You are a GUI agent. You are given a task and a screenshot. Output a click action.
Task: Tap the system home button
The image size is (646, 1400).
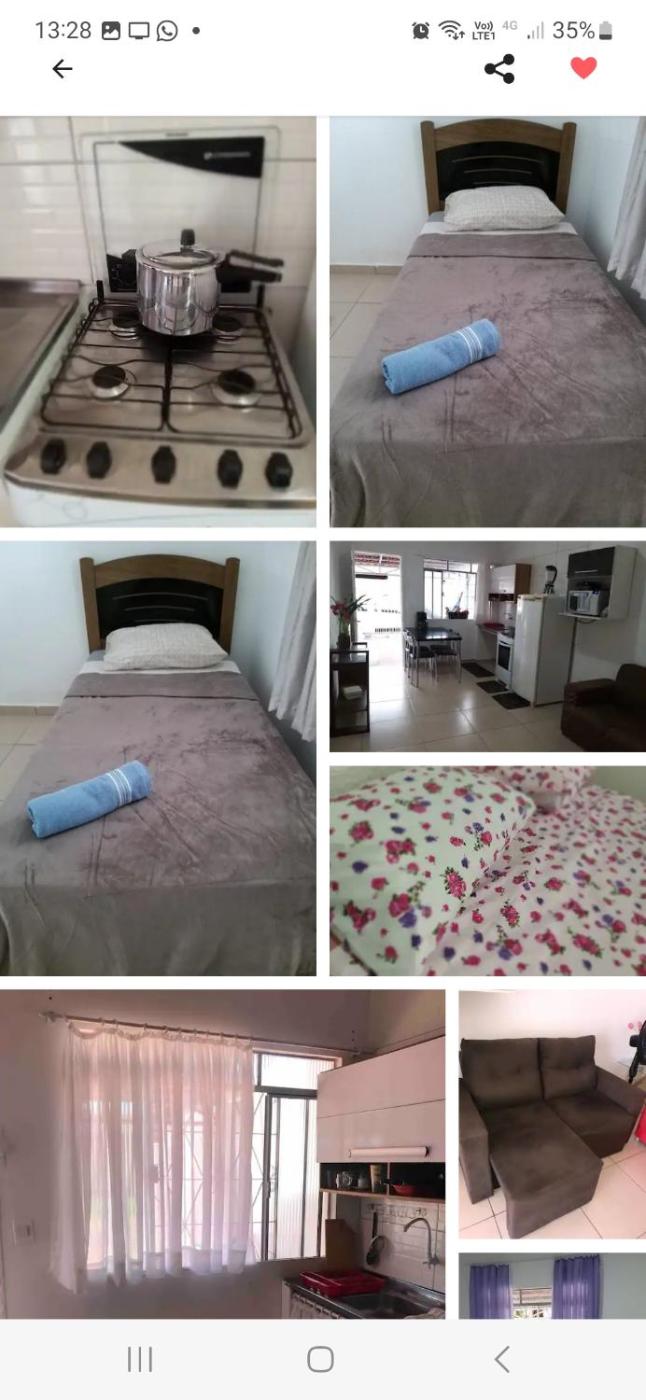pos(321,1359)
